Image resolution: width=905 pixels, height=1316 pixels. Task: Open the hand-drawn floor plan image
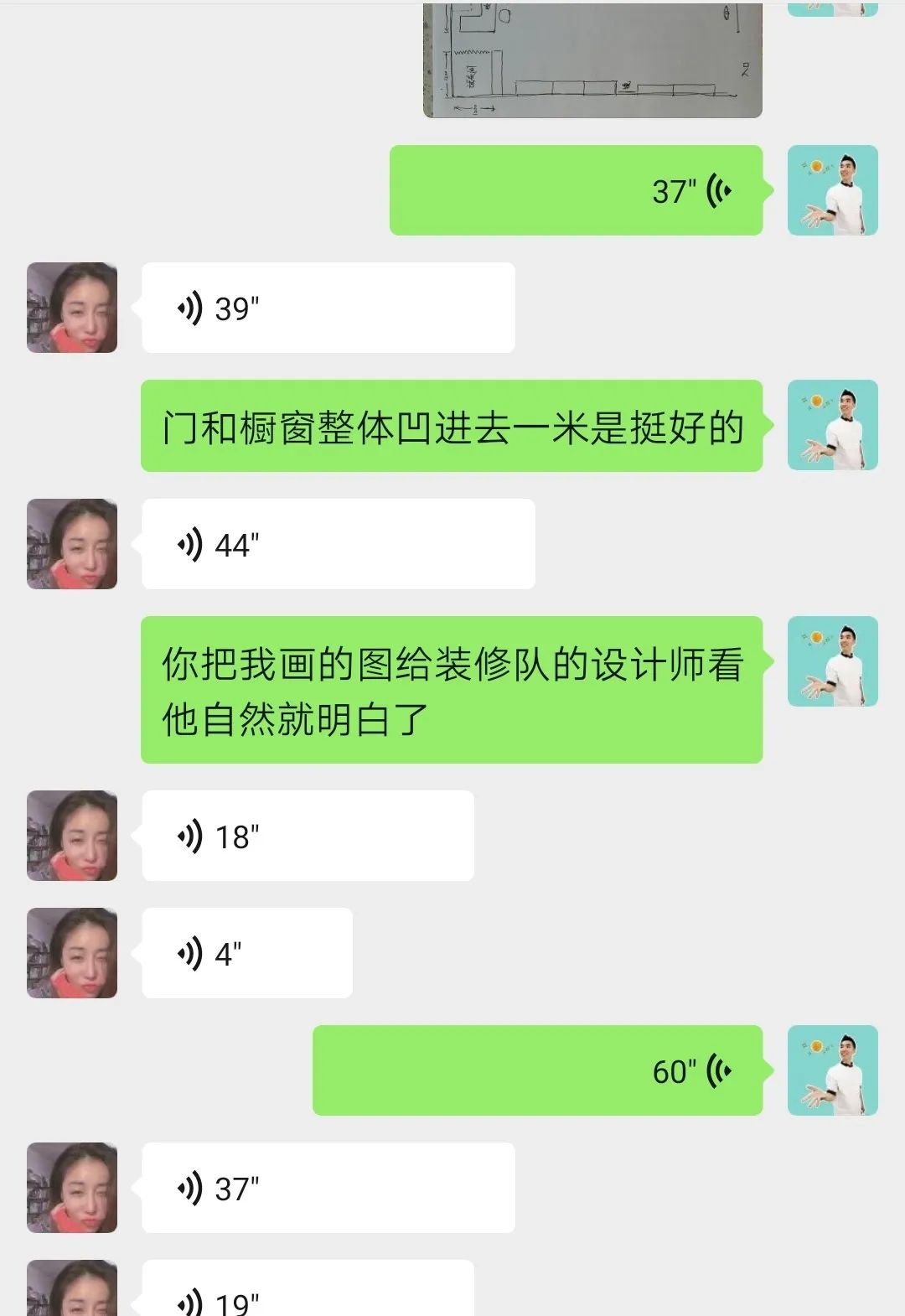point(592,60)
